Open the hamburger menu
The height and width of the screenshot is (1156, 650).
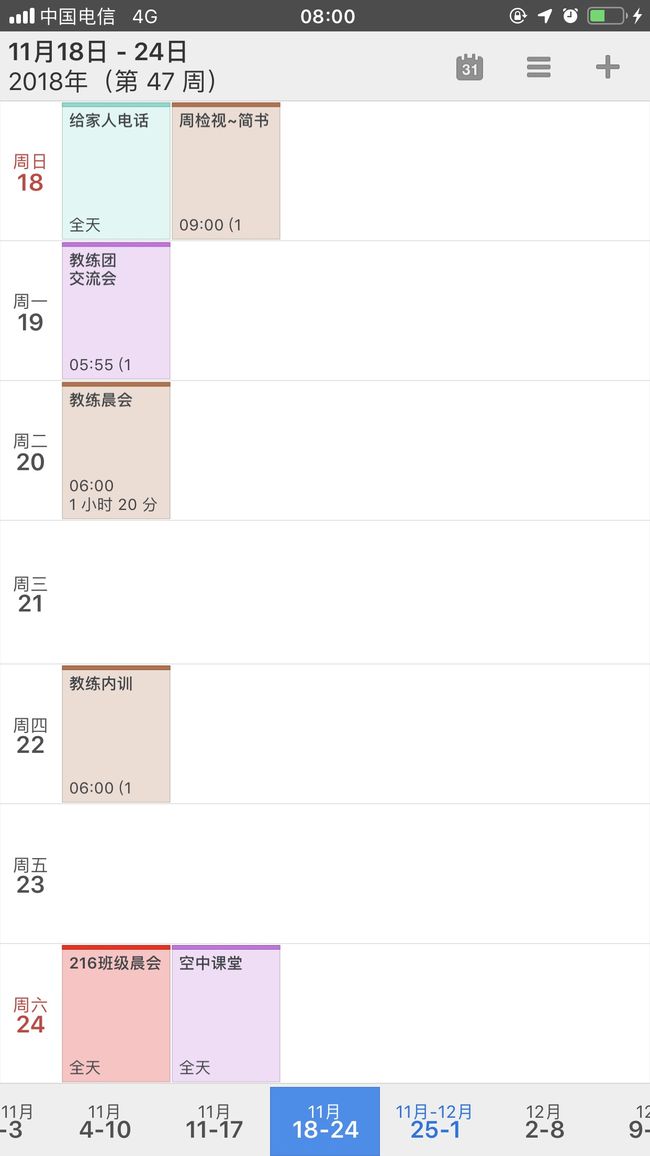539,67
